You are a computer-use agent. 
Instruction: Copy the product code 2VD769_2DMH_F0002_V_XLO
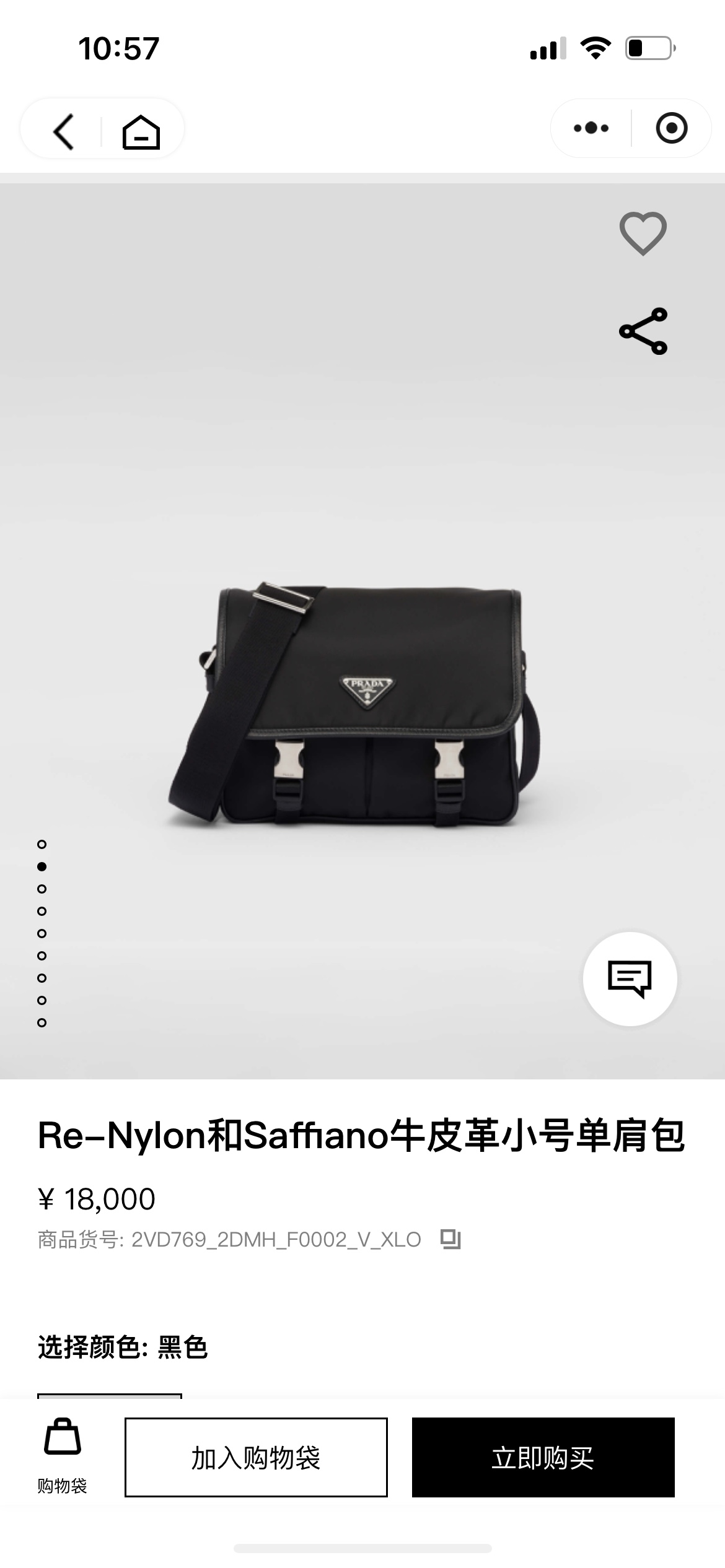pos(450,1239)
